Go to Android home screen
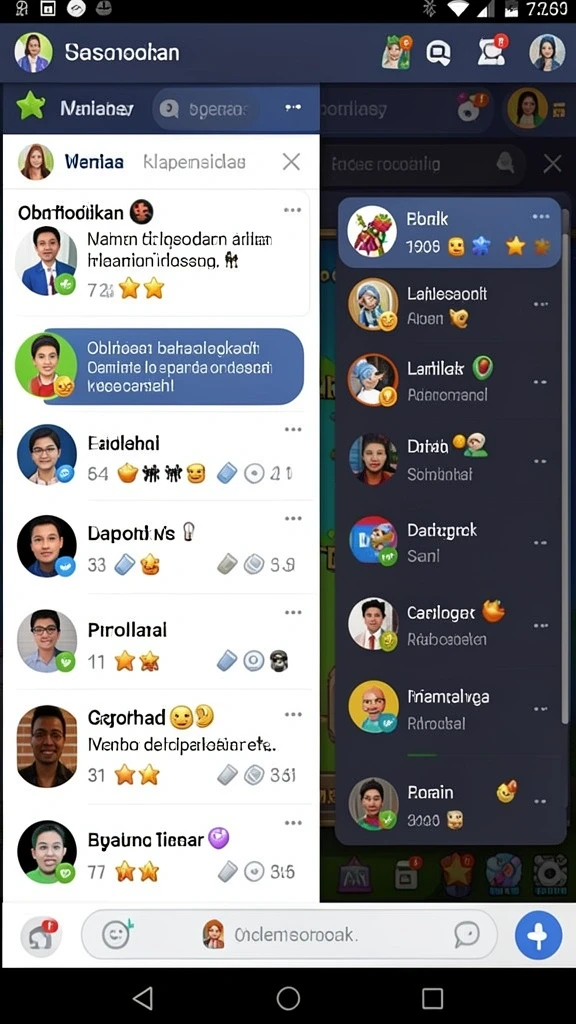576x1024 pixels. (288, 997)
